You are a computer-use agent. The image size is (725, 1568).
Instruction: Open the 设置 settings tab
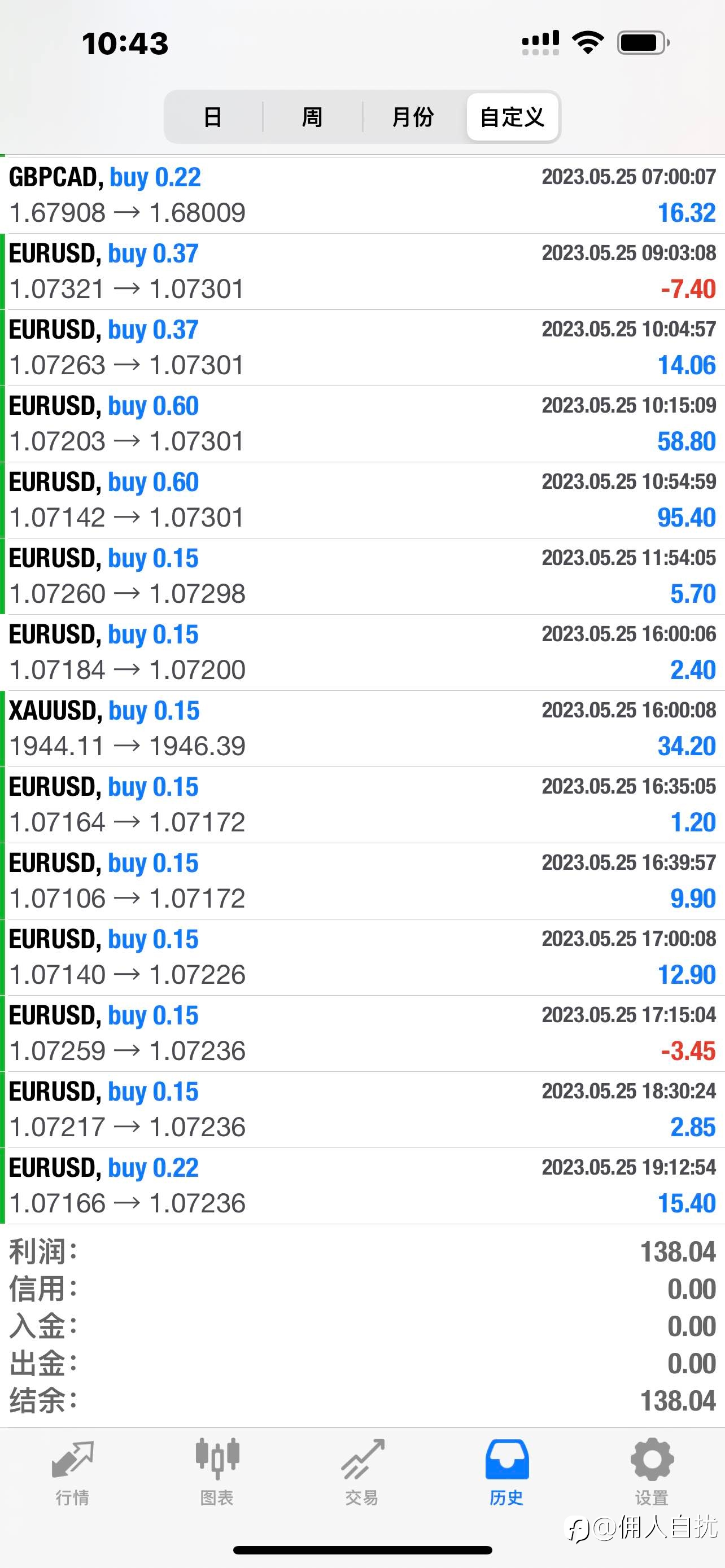tap(652, 1473)
